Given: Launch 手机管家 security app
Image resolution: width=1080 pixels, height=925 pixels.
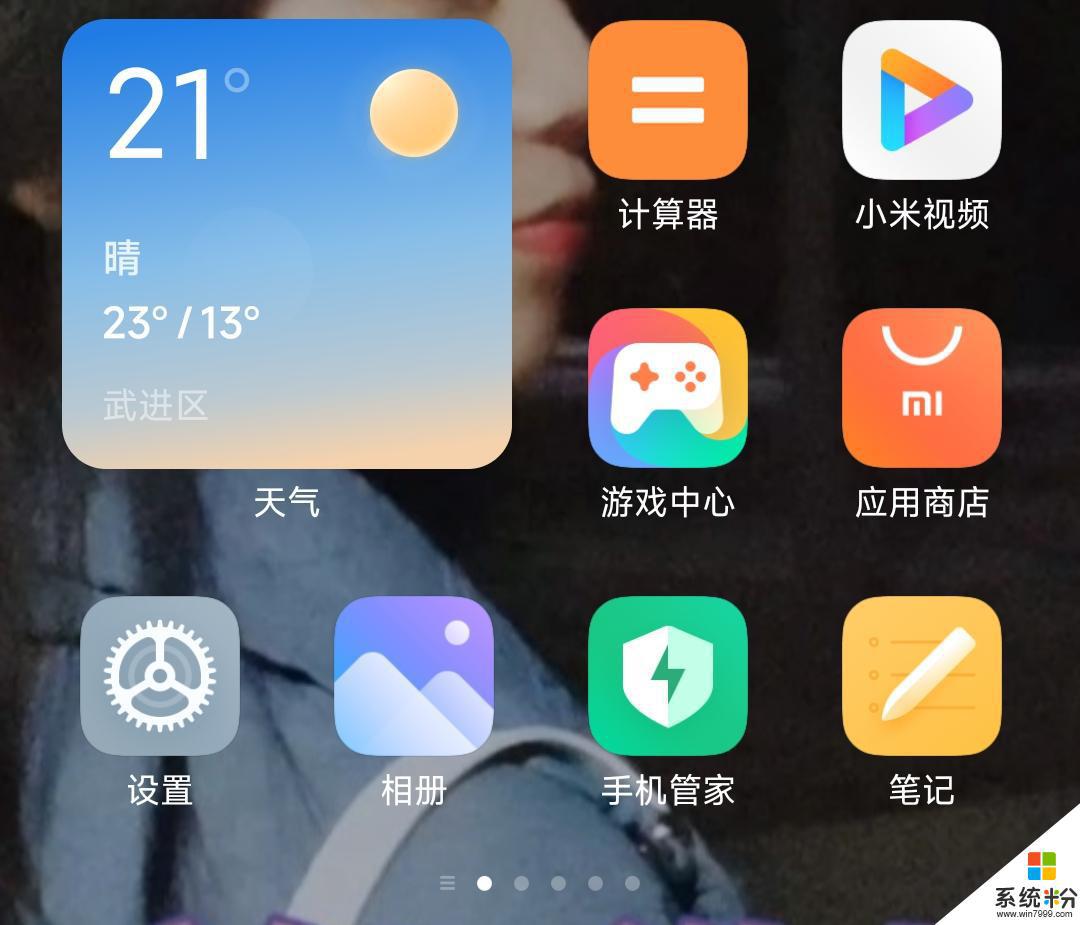Looking at the screenshot, I should [667, 676].
